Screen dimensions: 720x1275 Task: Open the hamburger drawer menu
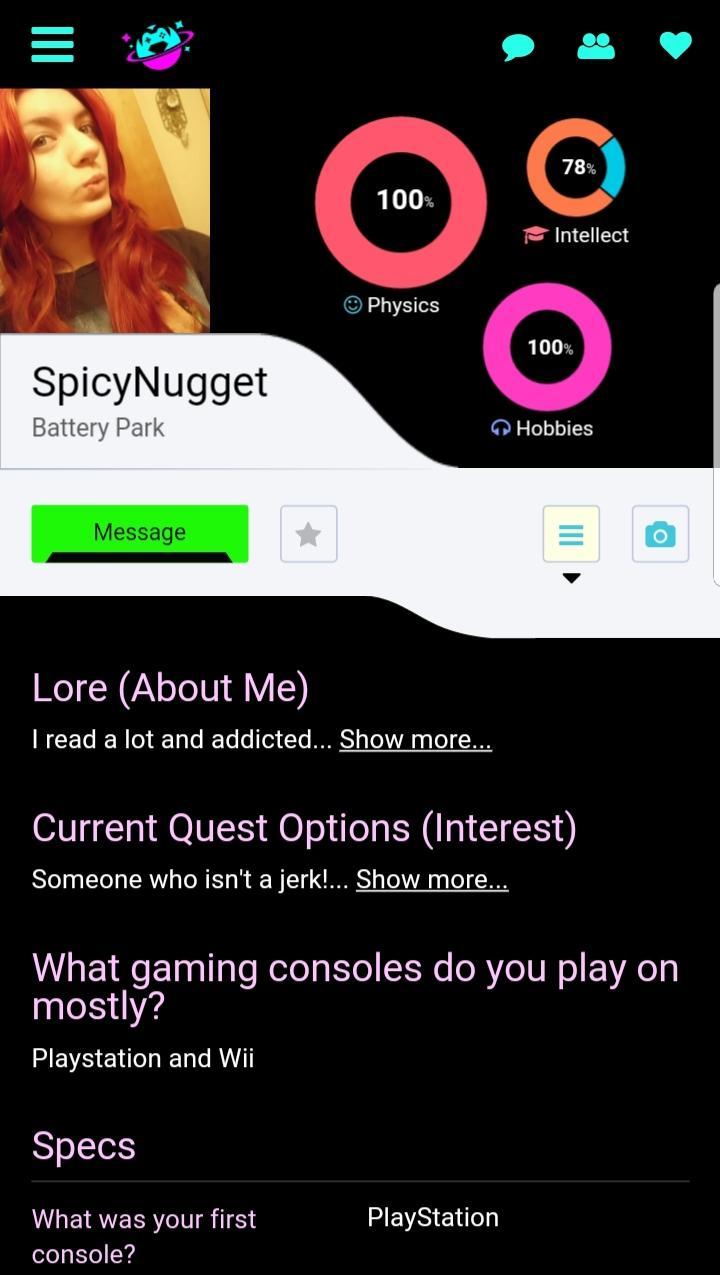(x=52, y=44)
